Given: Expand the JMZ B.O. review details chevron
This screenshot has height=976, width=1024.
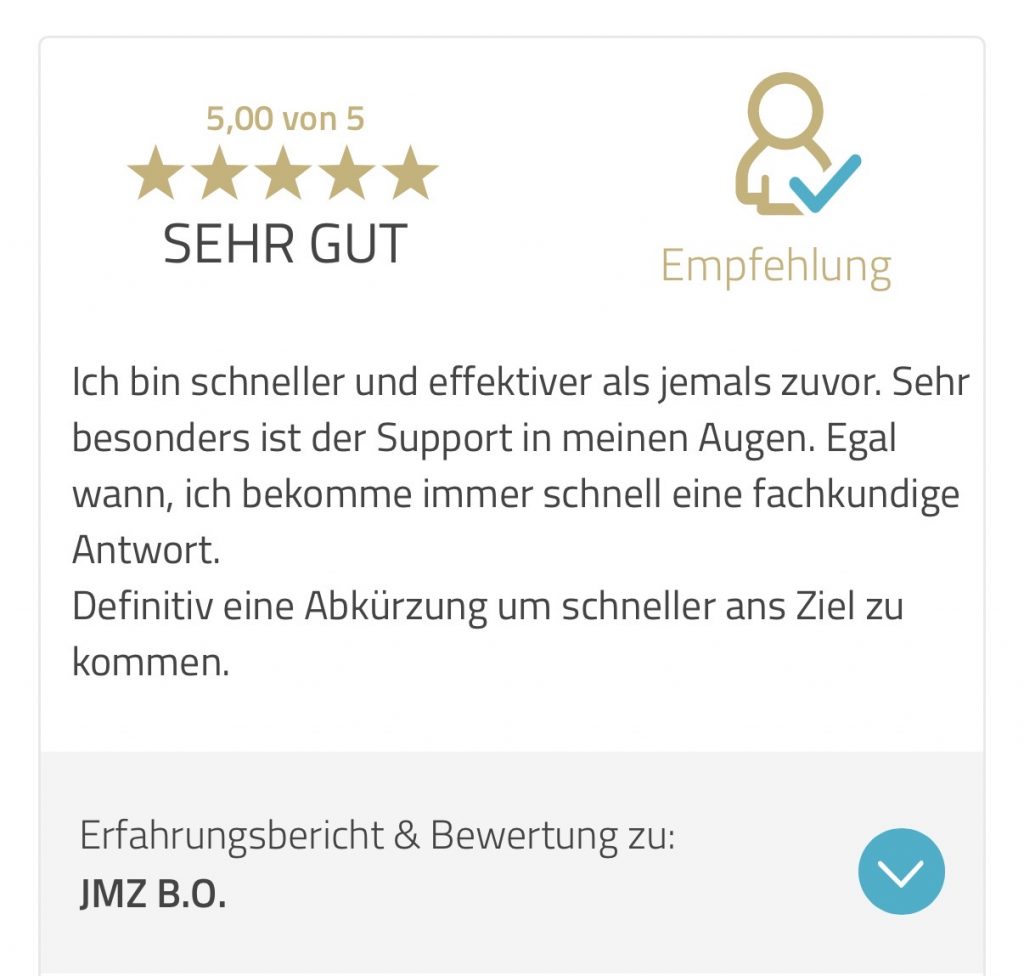Looking at the screenshot, I should [901, 872].
